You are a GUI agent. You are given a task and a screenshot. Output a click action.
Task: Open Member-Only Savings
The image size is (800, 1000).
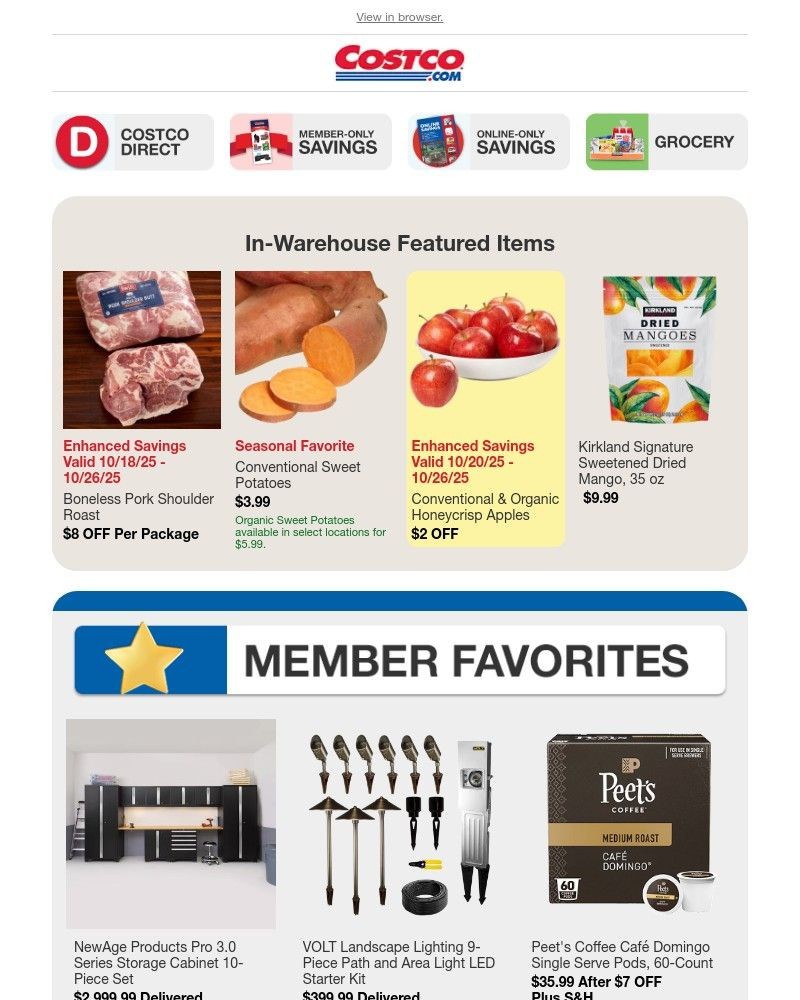point(310,142)
